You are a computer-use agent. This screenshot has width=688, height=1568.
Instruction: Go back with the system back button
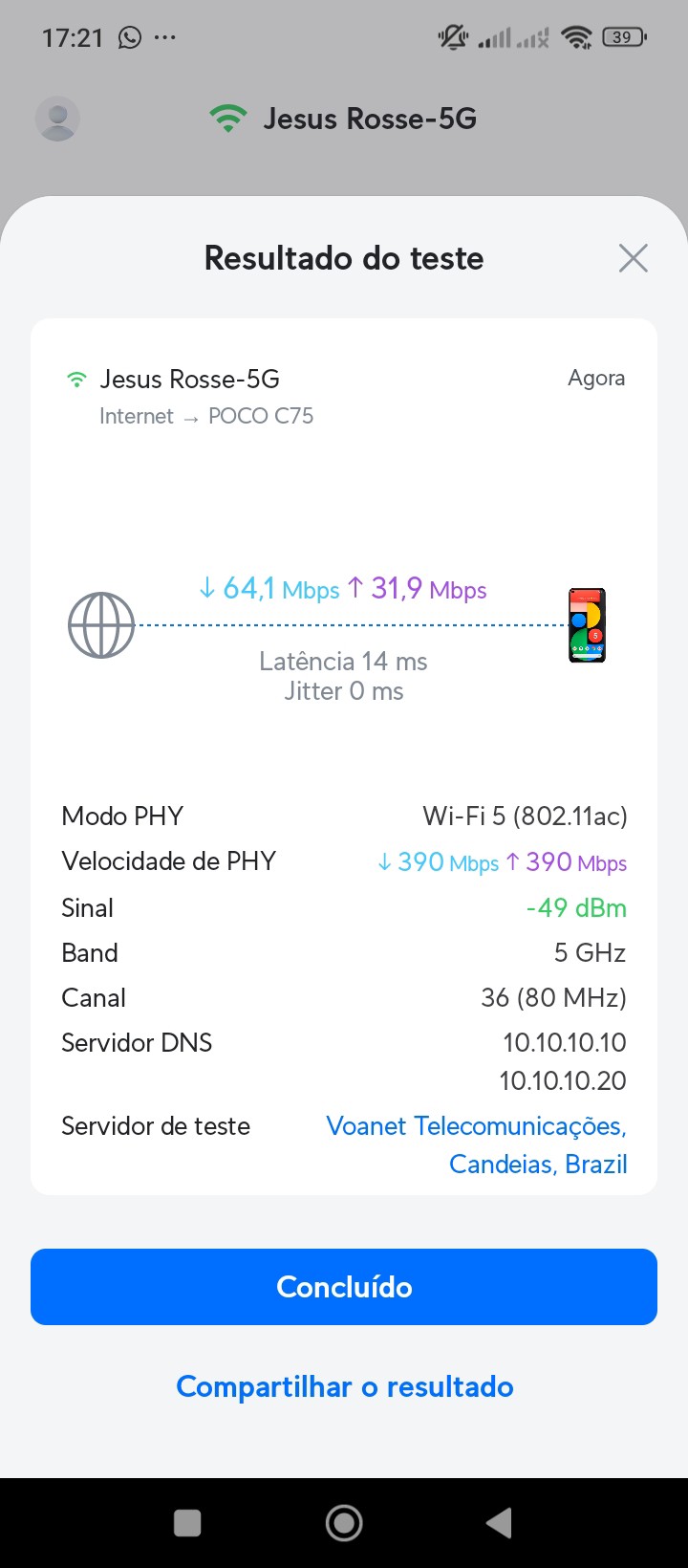[499, 1522]
